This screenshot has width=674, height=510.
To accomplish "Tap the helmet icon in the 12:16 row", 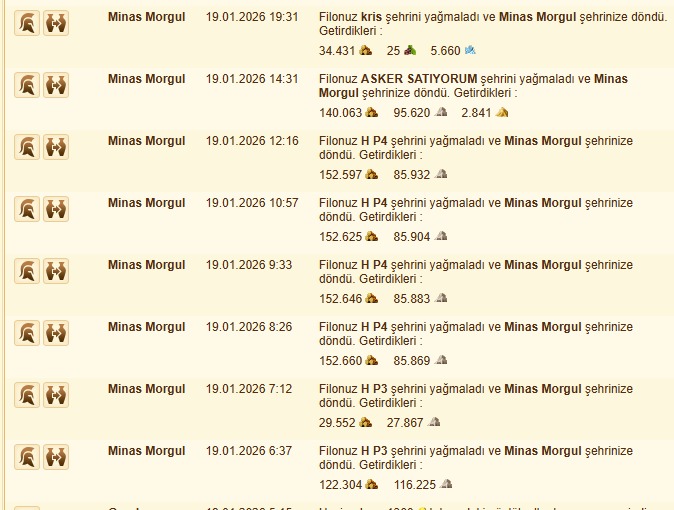I will tap(27, 147).
